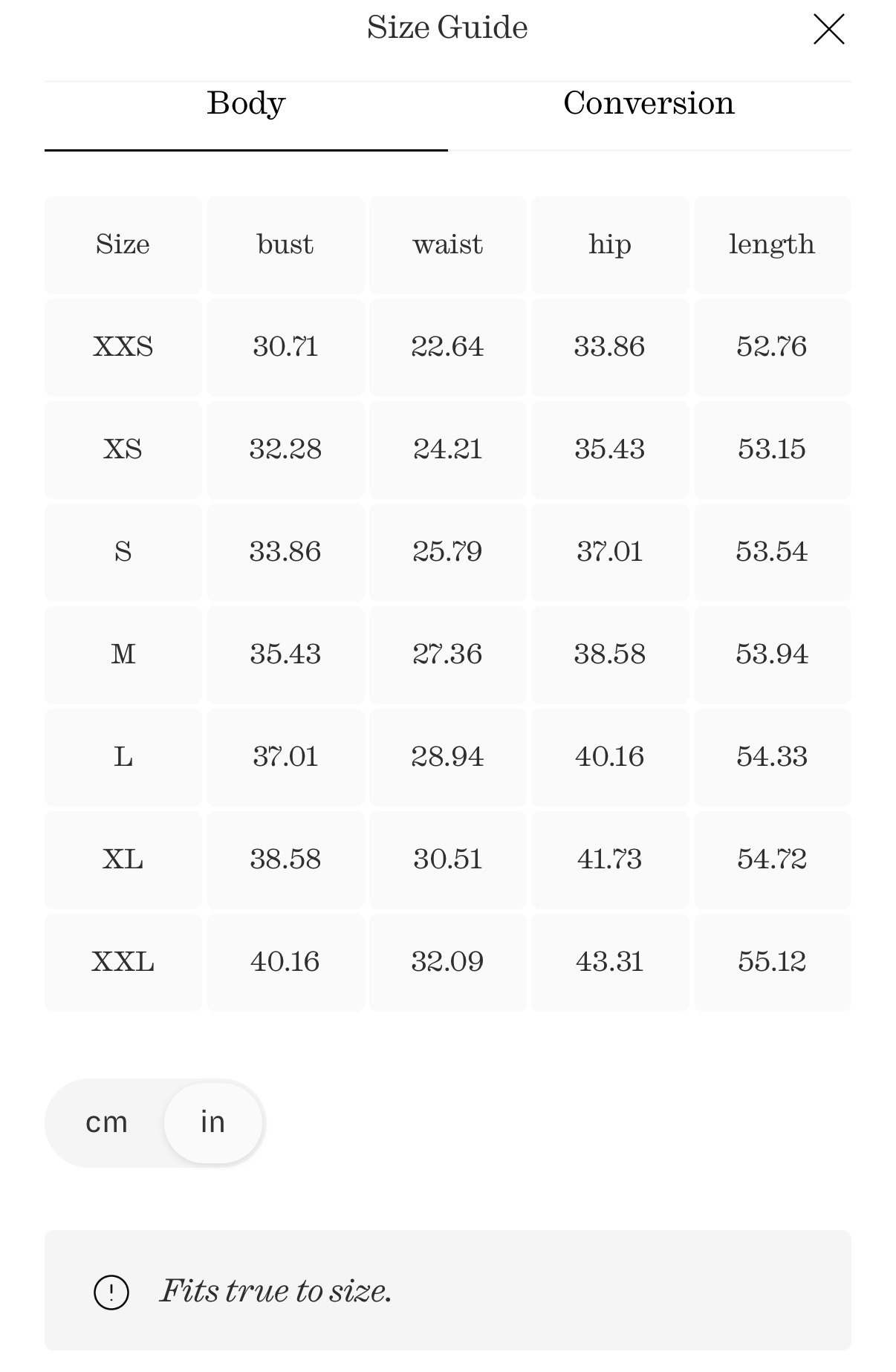This screenshot has height=1372, width=896.
Task: Switch units to cm
Action: (106, 1122)
